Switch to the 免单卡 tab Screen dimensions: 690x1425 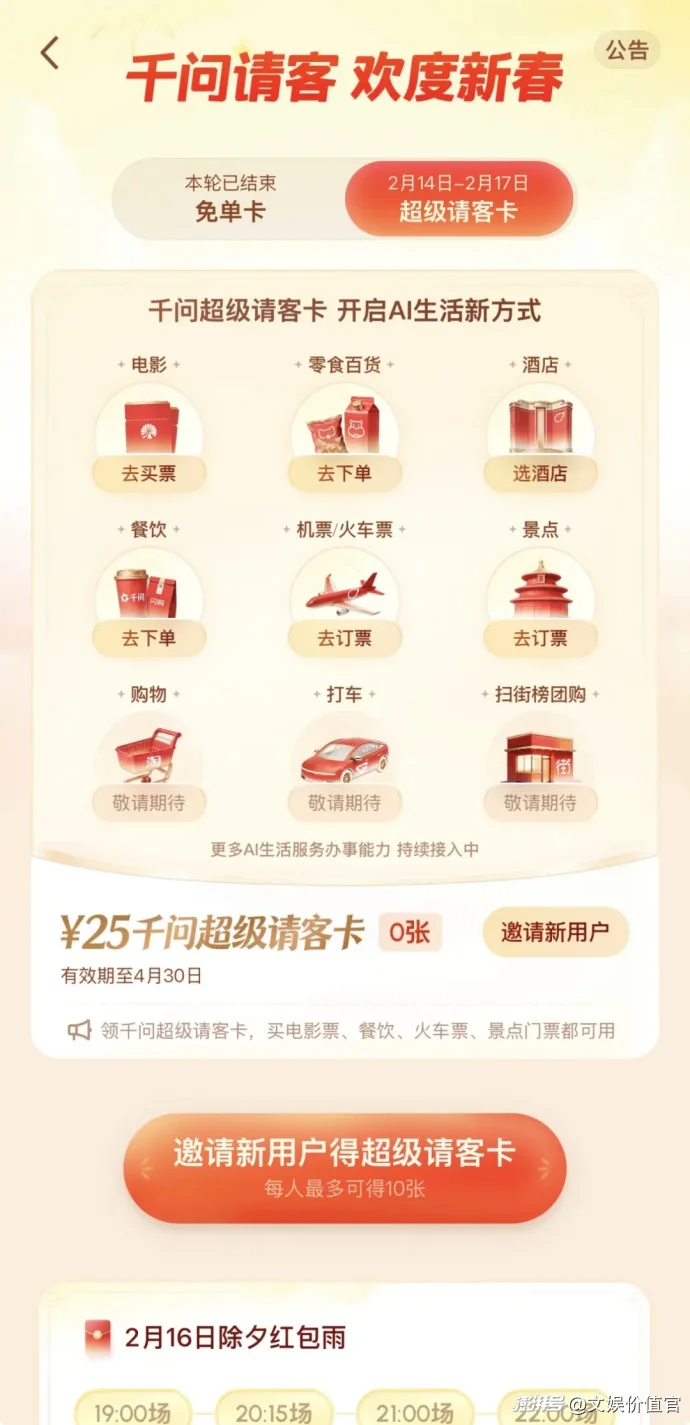point(230,198)
